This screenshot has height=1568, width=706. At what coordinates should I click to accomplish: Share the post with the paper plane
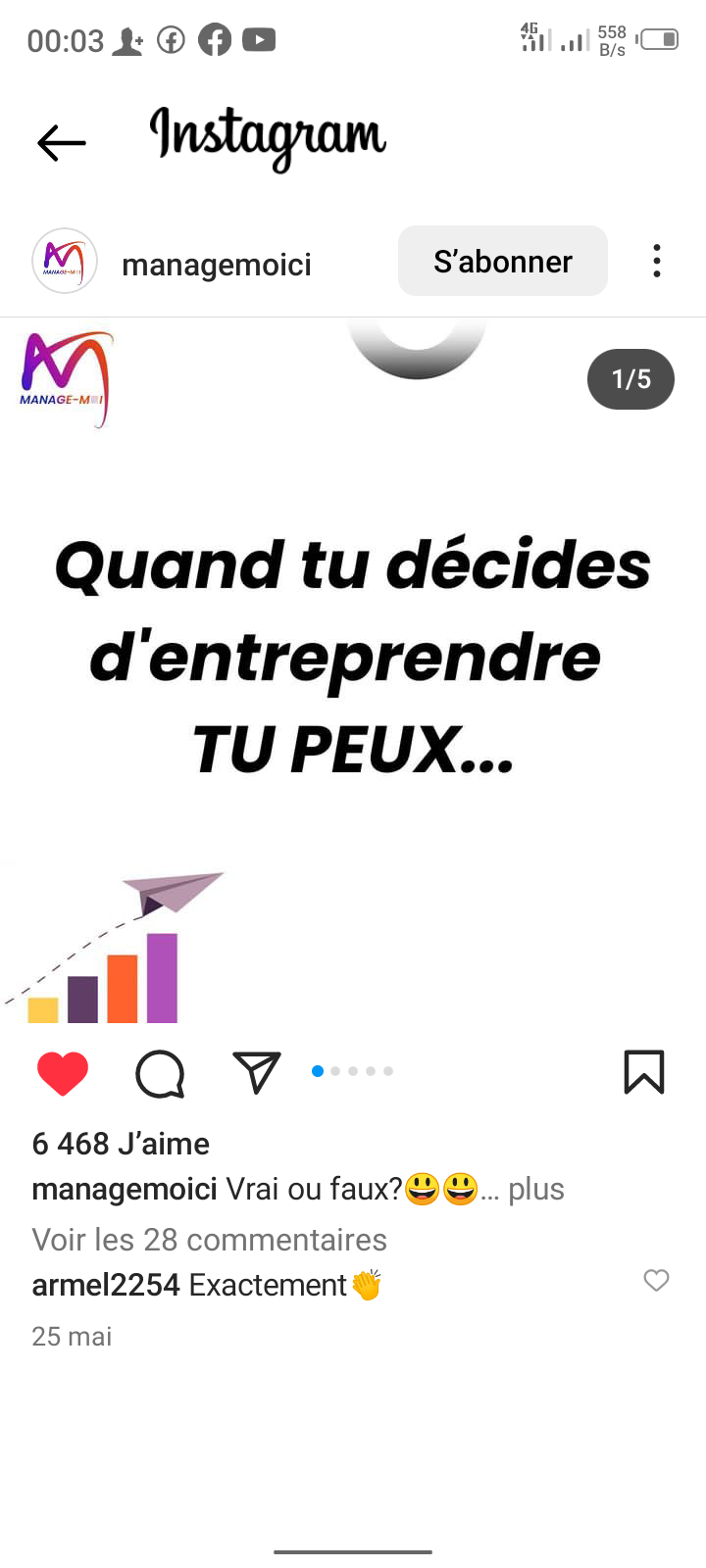pyautogui.click(x=257, y=1072)
